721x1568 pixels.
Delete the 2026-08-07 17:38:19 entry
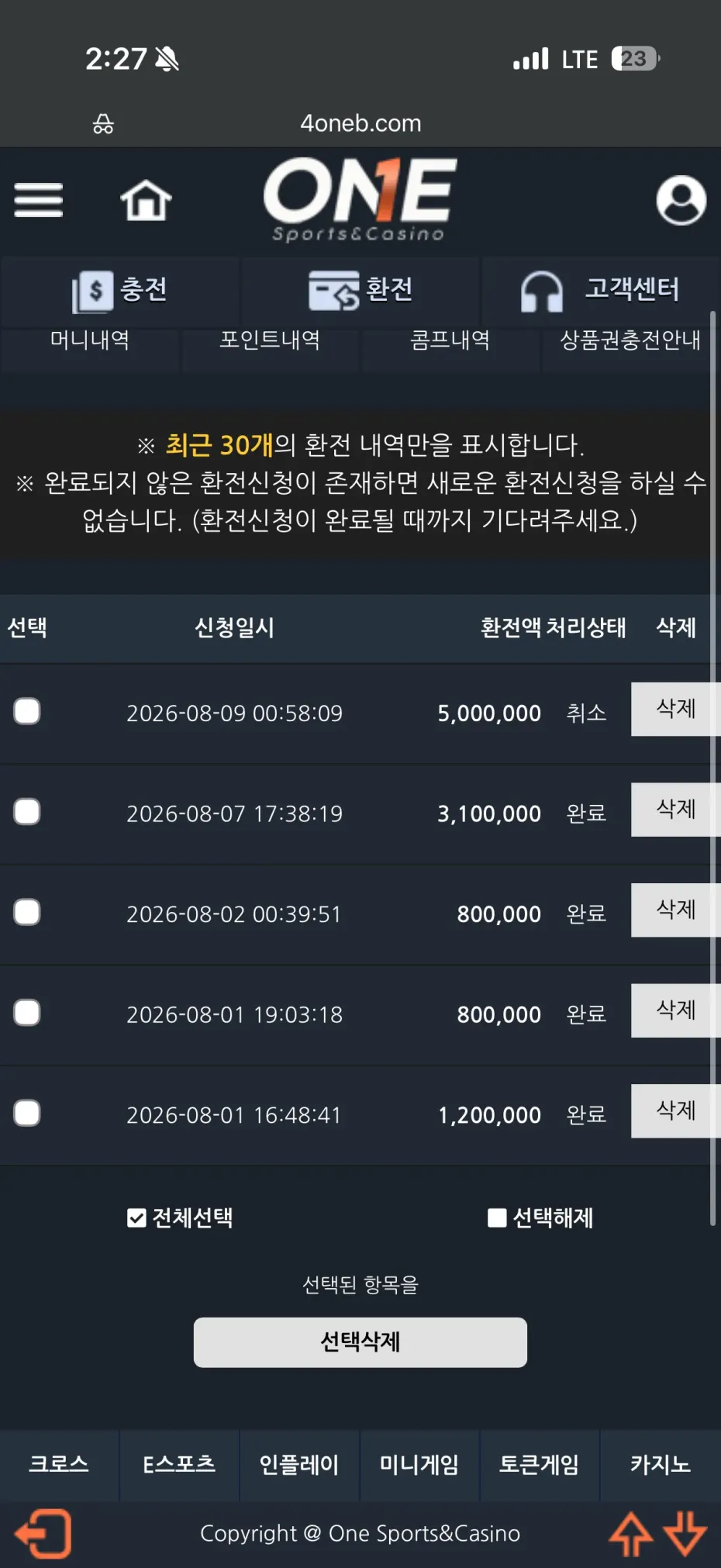675,810
